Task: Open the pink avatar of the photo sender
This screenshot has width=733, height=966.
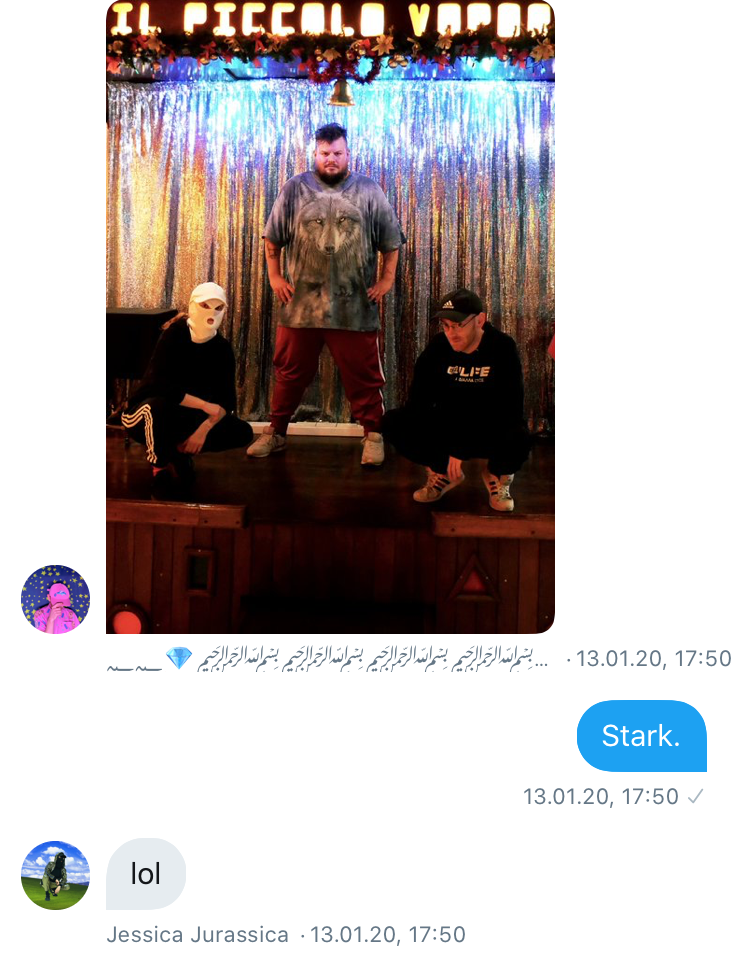Action: click(55, 599)
